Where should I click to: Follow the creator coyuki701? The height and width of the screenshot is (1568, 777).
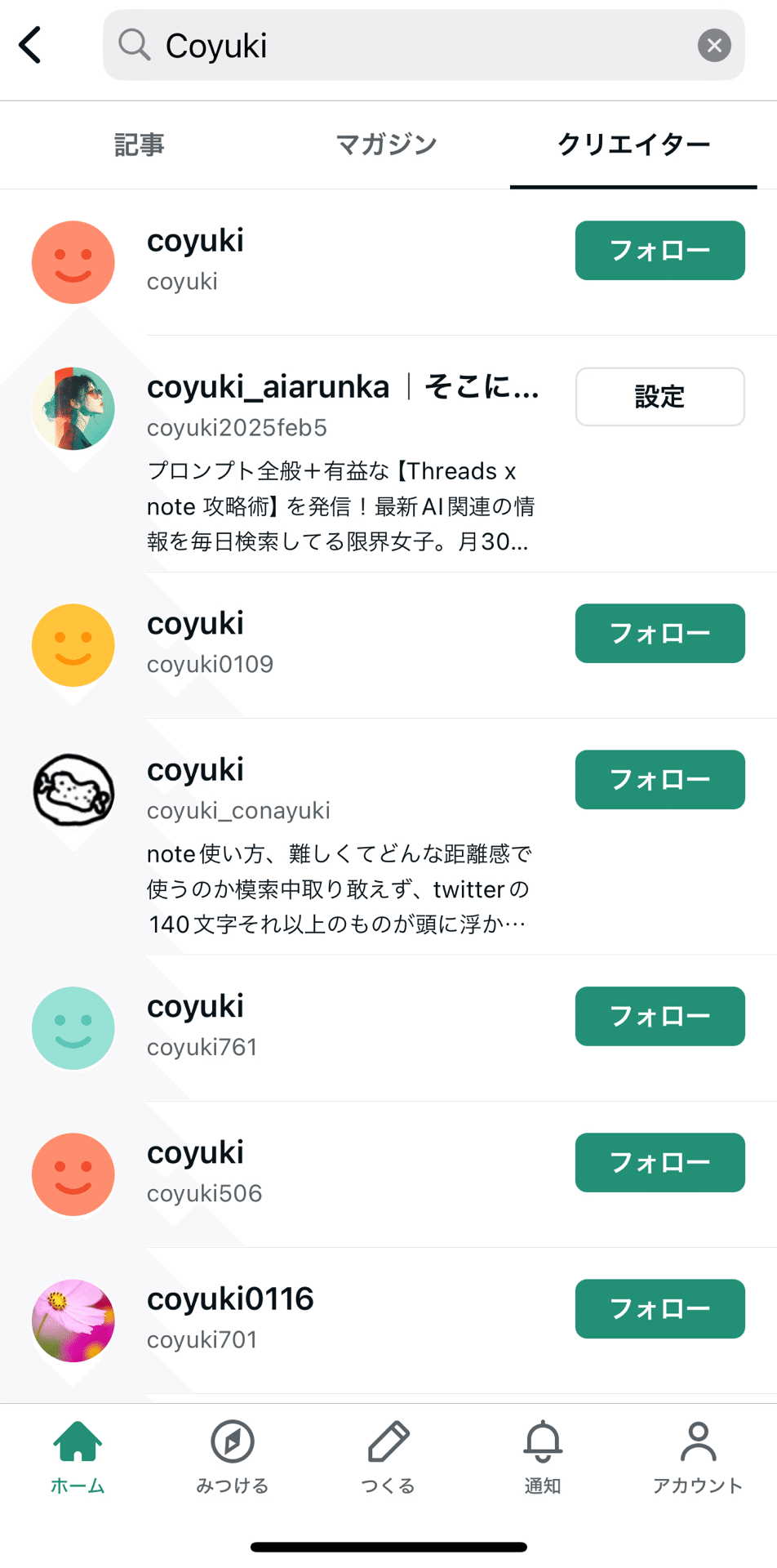pos(659,1309)
